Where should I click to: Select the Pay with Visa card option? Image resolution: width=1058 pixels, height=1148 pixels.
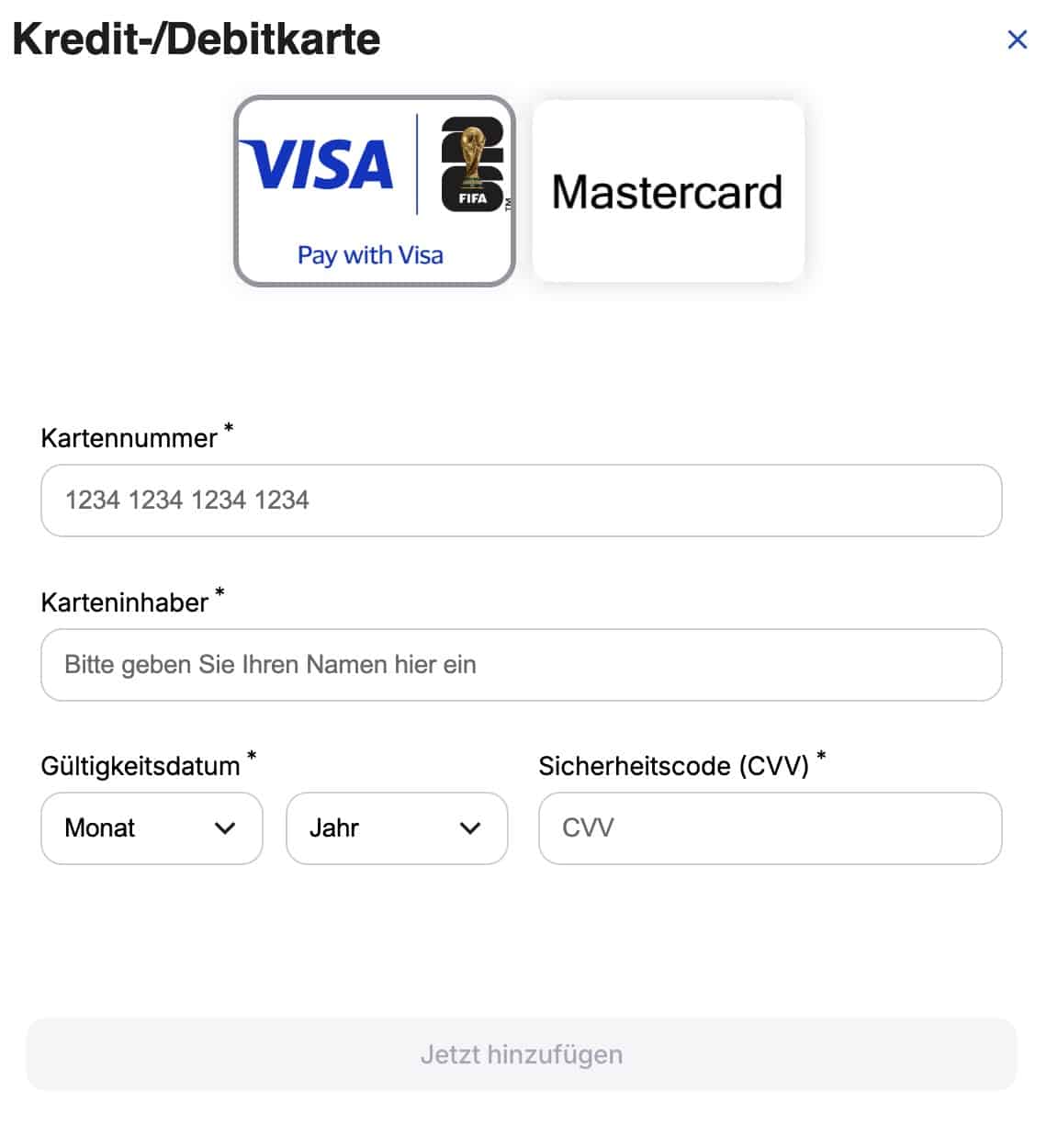(x=374, y=191)
